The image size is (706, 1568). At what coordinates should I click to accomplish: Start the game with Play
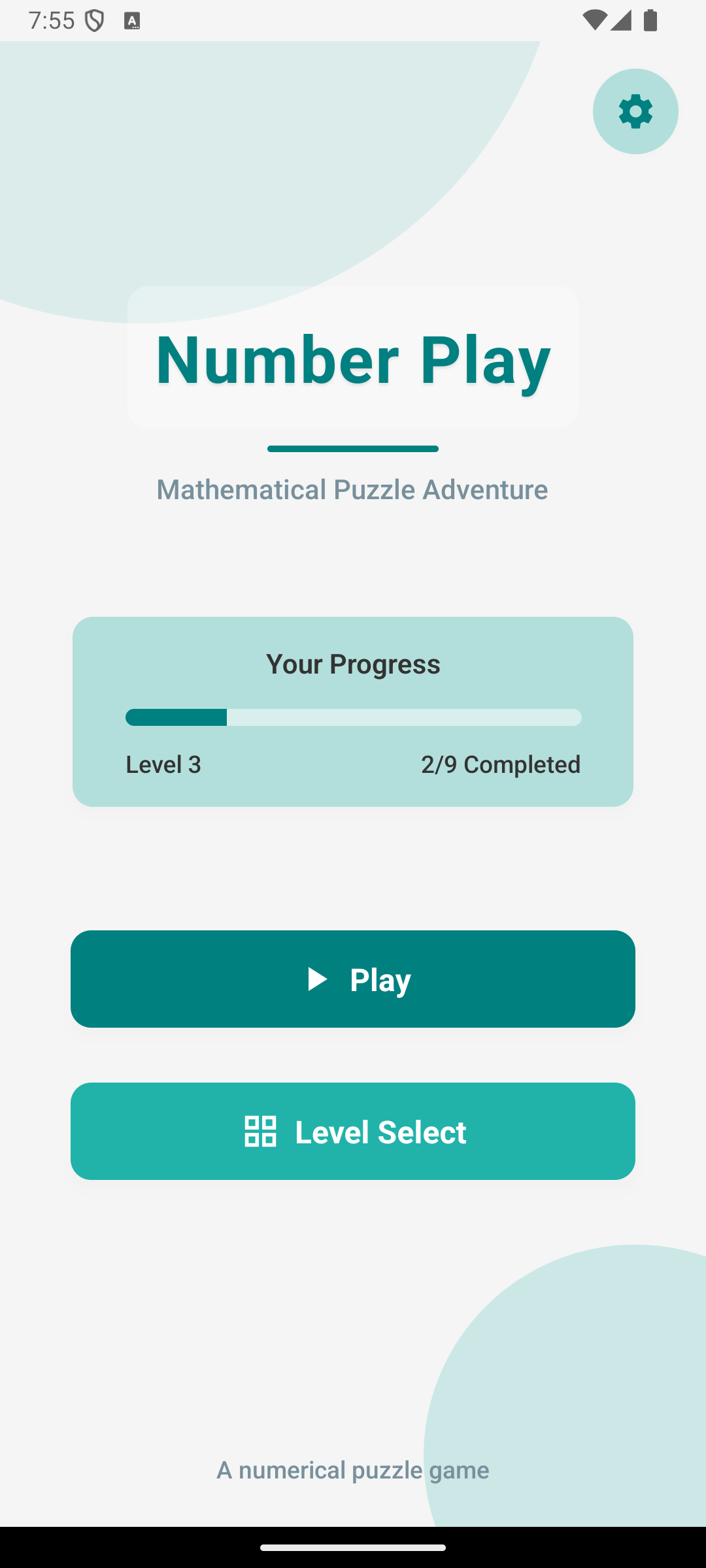pyautogui.click(x=353, y=979)
